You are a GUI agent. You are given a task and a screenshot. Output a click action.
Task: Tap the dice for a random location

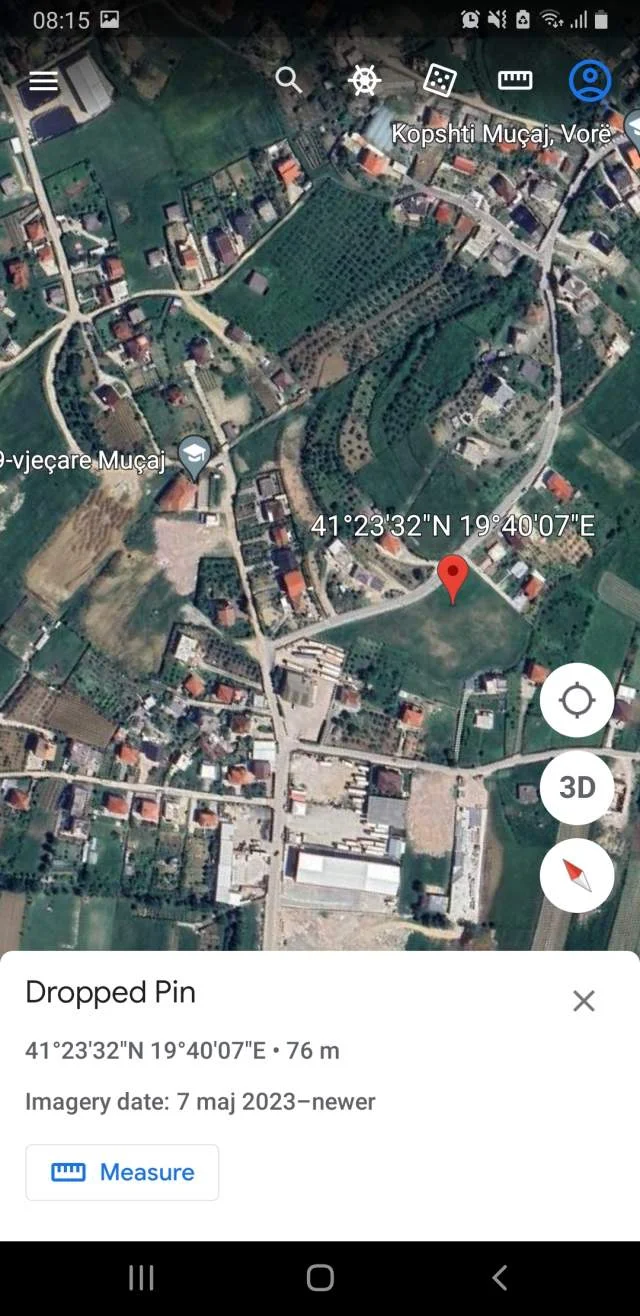click(440, 80)
